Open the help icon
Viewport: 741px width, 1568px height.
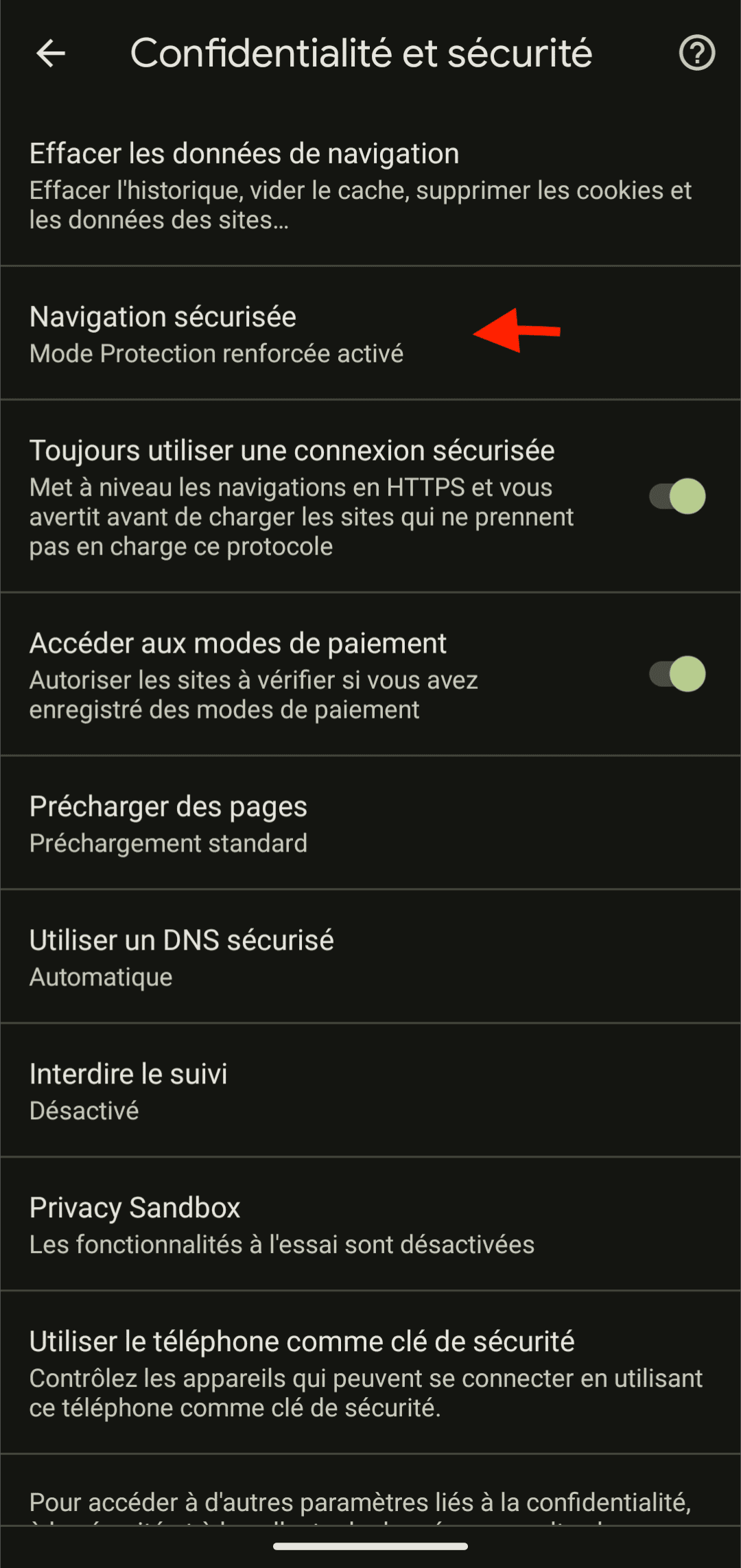tap(696, 54)
